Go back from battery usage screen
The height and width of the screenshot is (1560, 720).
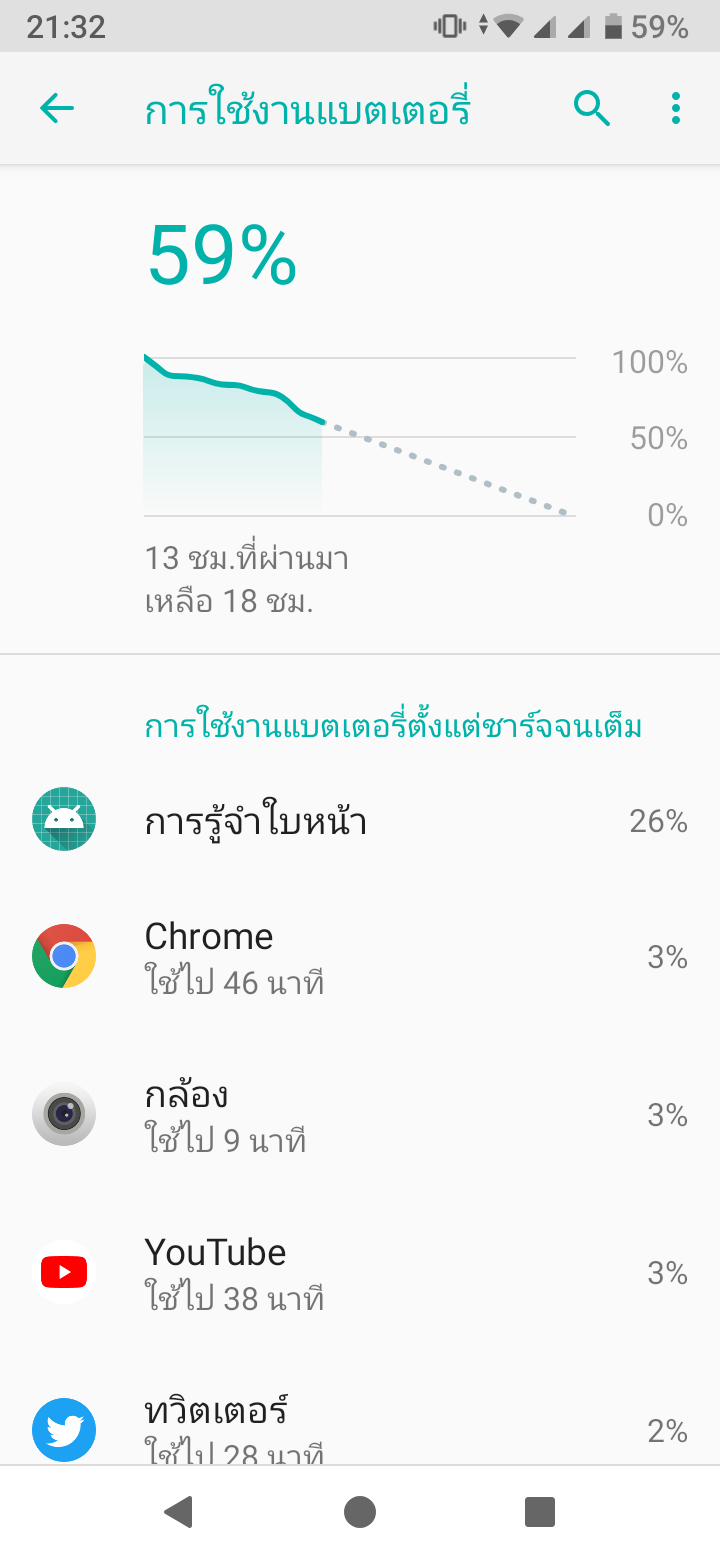[57, 108]
